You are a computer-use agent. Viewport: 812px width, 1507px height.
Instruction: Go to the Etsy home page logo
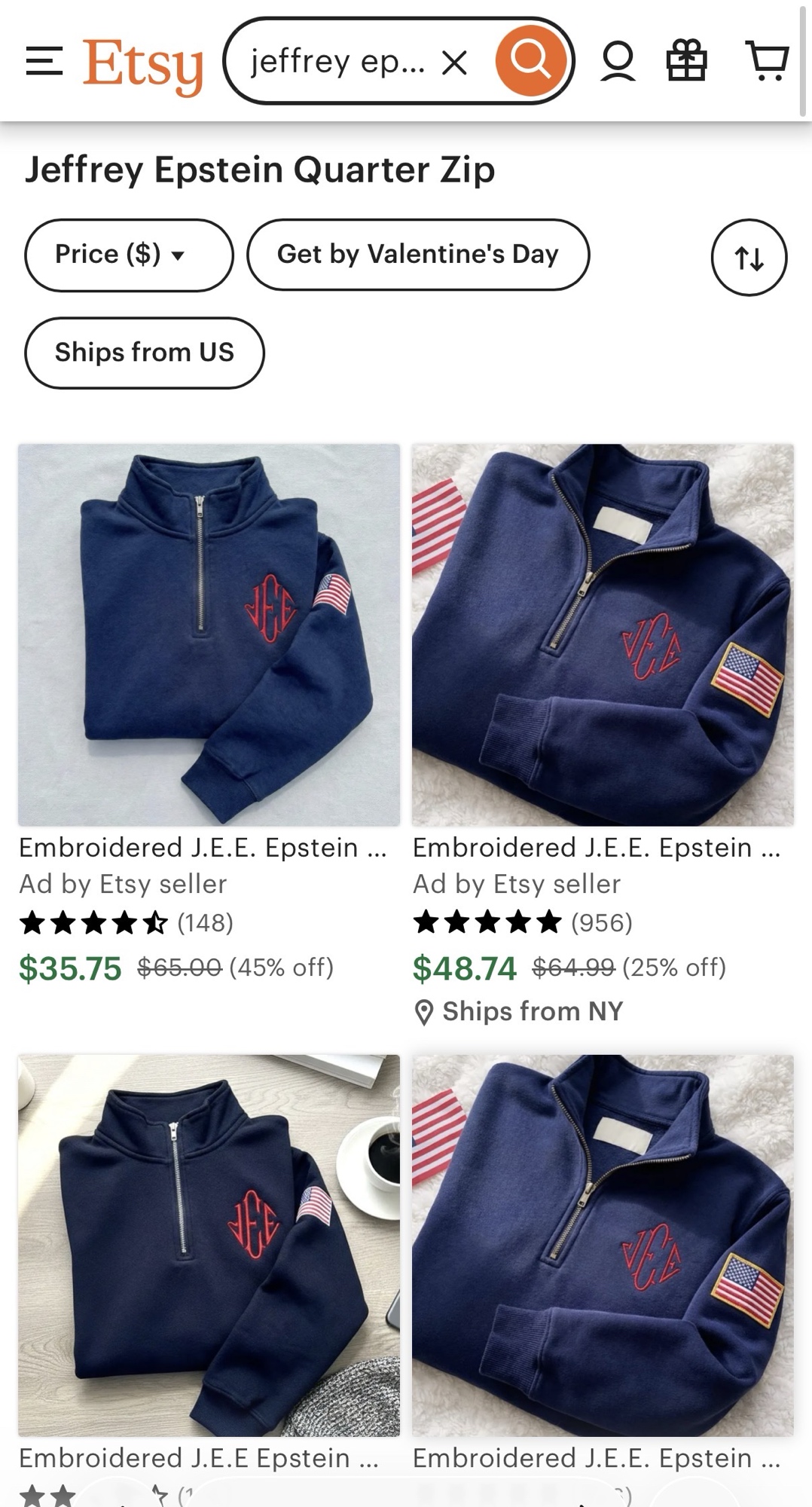point(143,65)
